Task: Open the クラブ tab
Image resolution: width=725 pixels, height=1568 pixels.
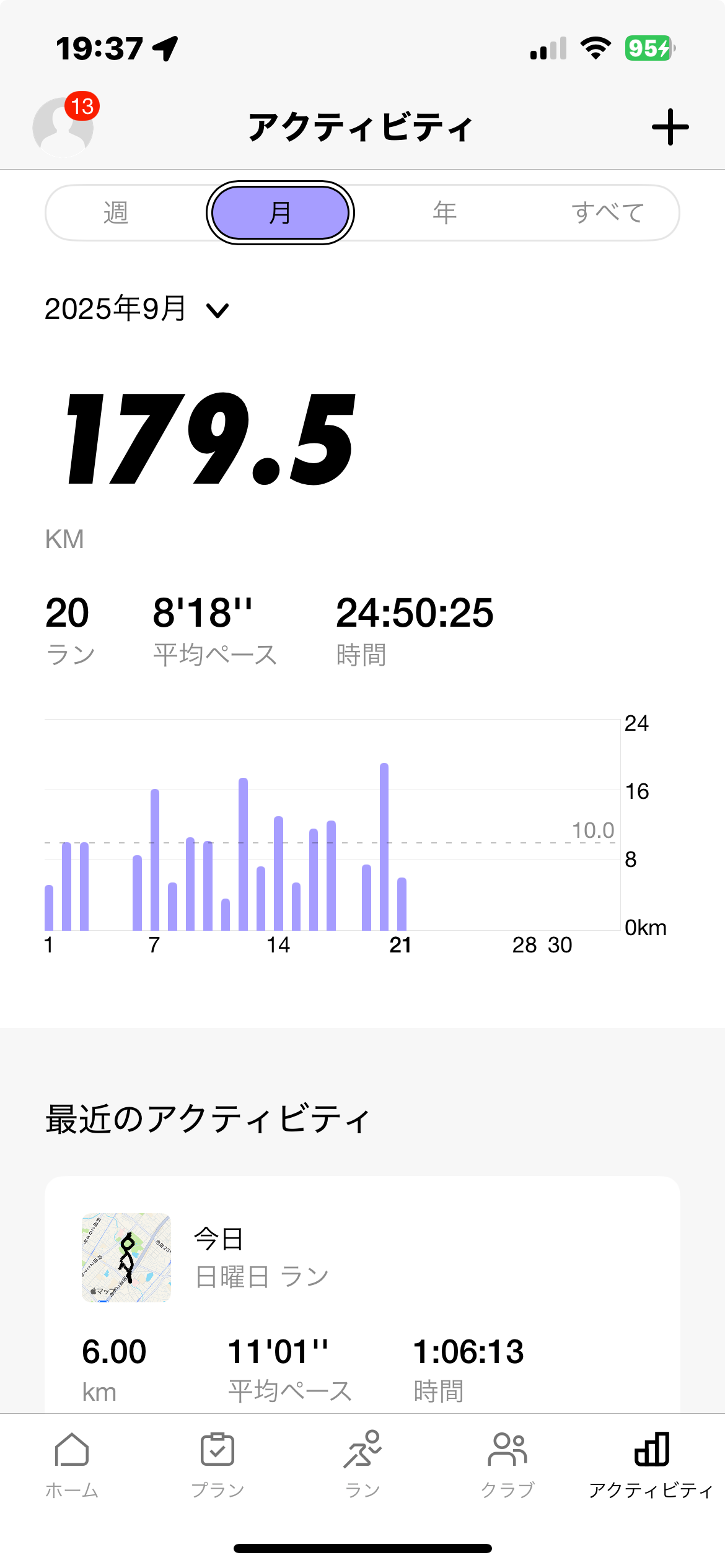Action: pyautogui.click(x=507, y=1465)
